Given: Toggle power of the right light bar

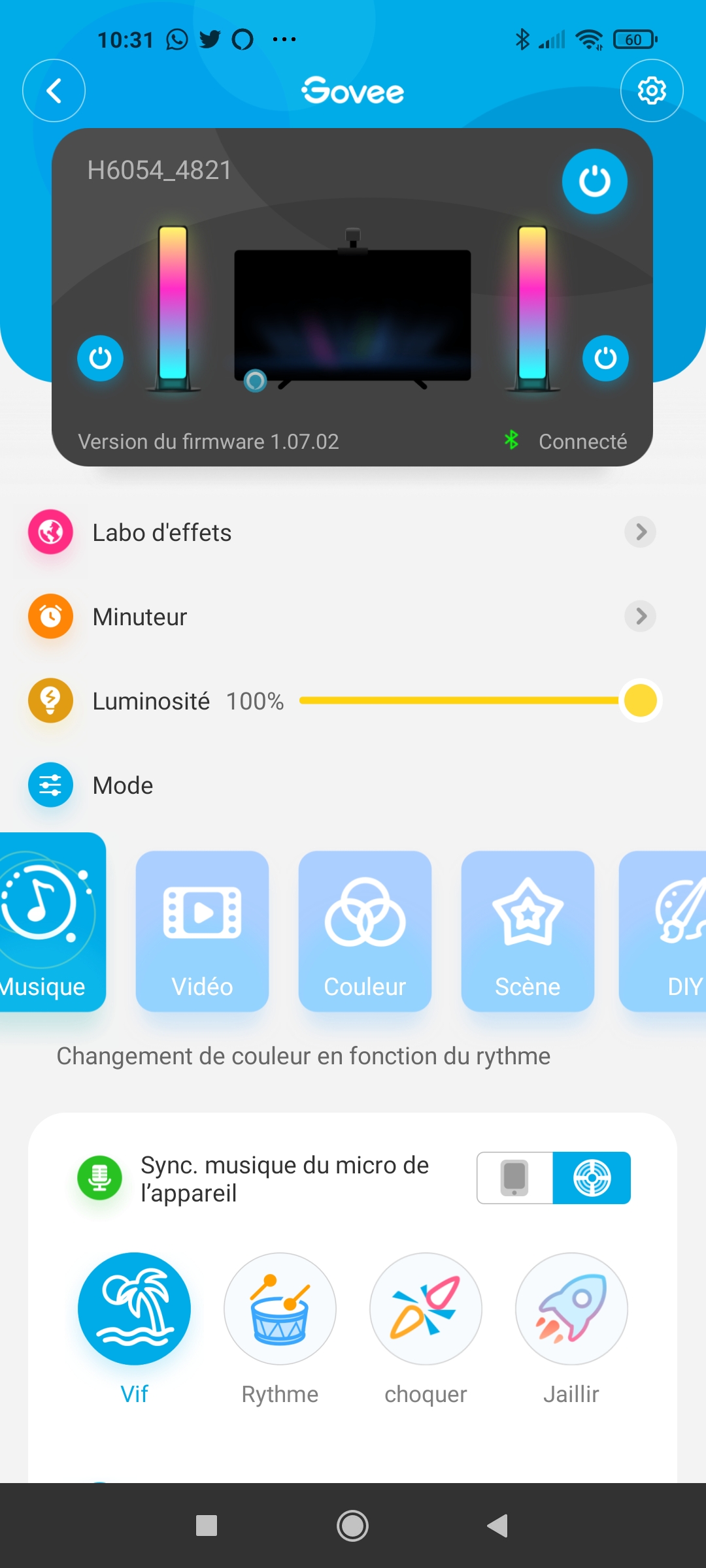Looking at the screenshot, I should click(605, 358).
